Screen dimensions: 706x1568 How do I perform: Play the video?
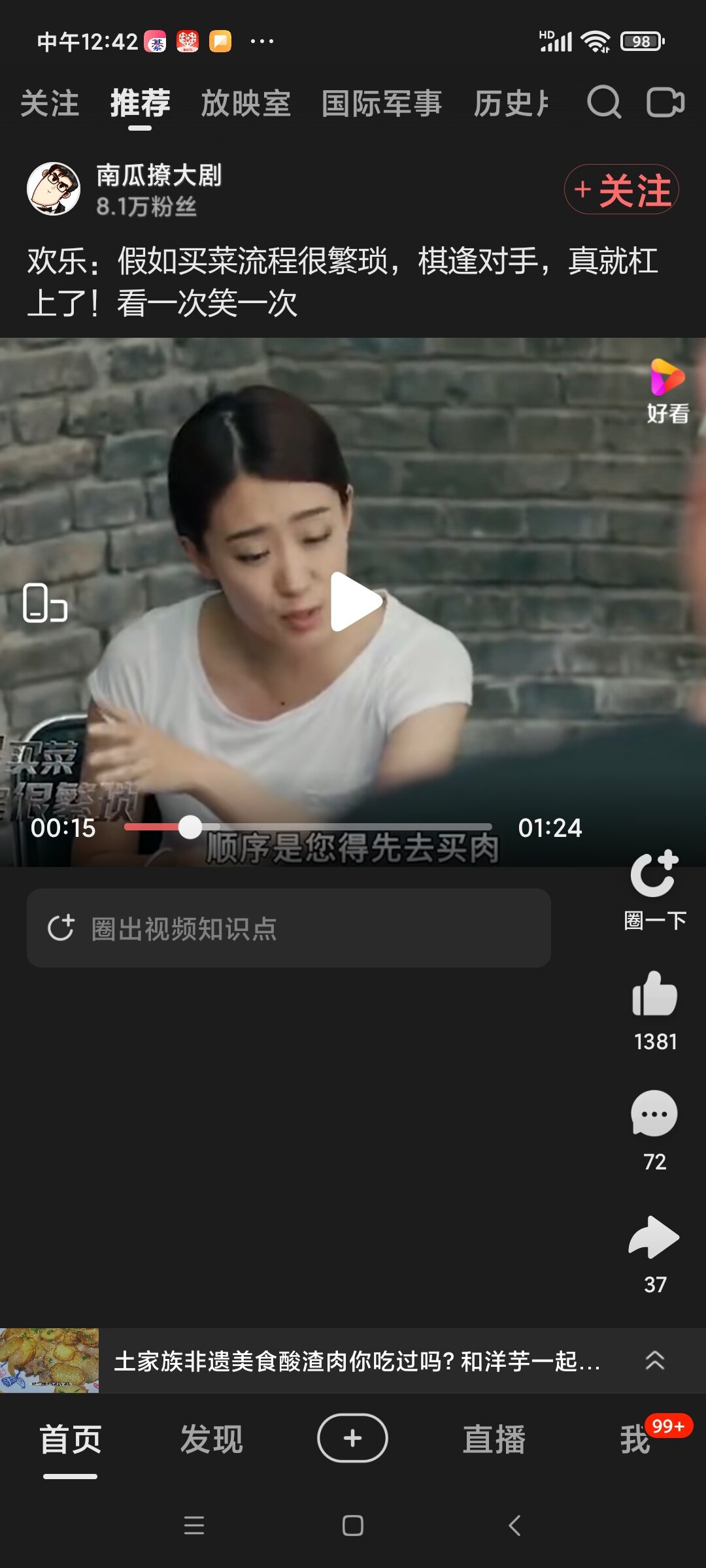pos(354,602)
